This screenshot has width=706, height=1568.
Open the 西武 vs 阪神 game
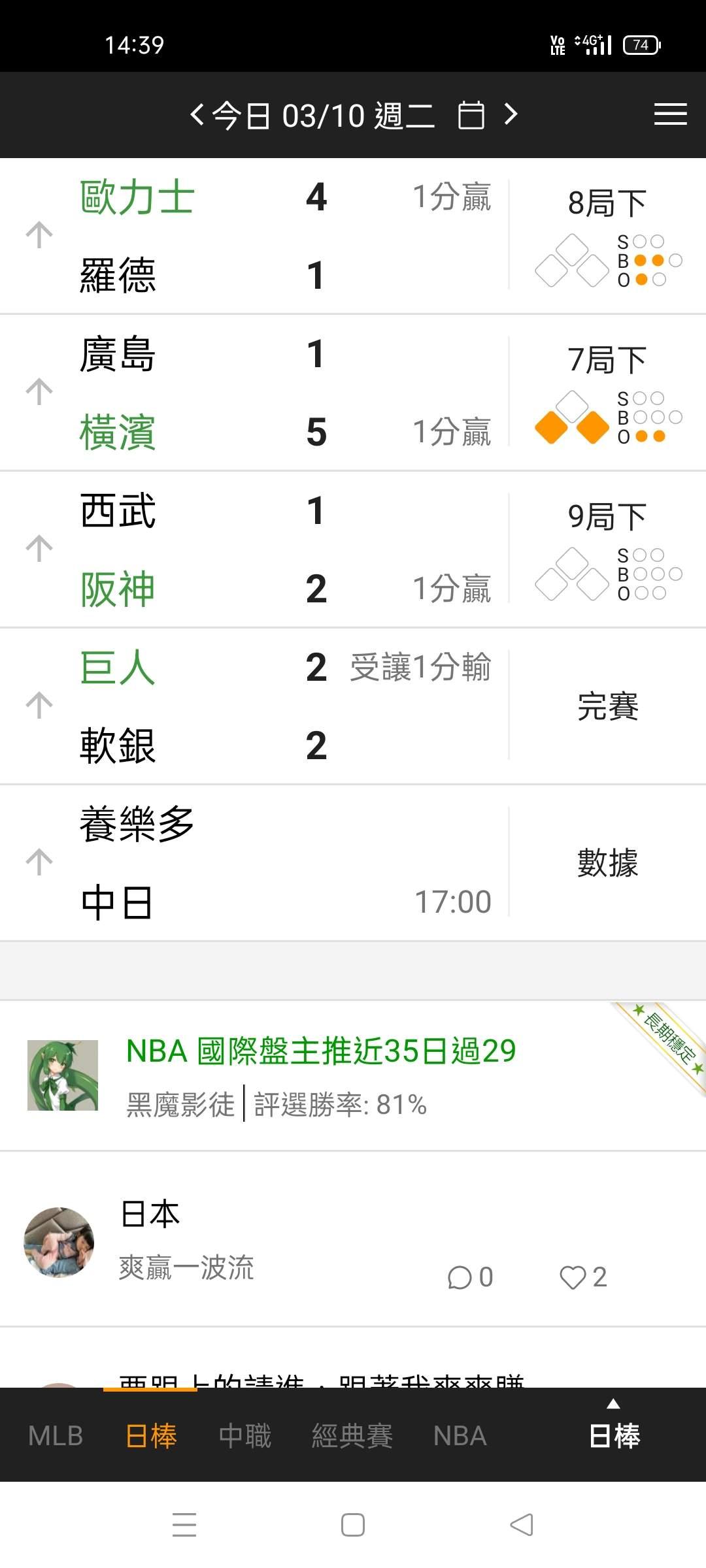(261, 549)
